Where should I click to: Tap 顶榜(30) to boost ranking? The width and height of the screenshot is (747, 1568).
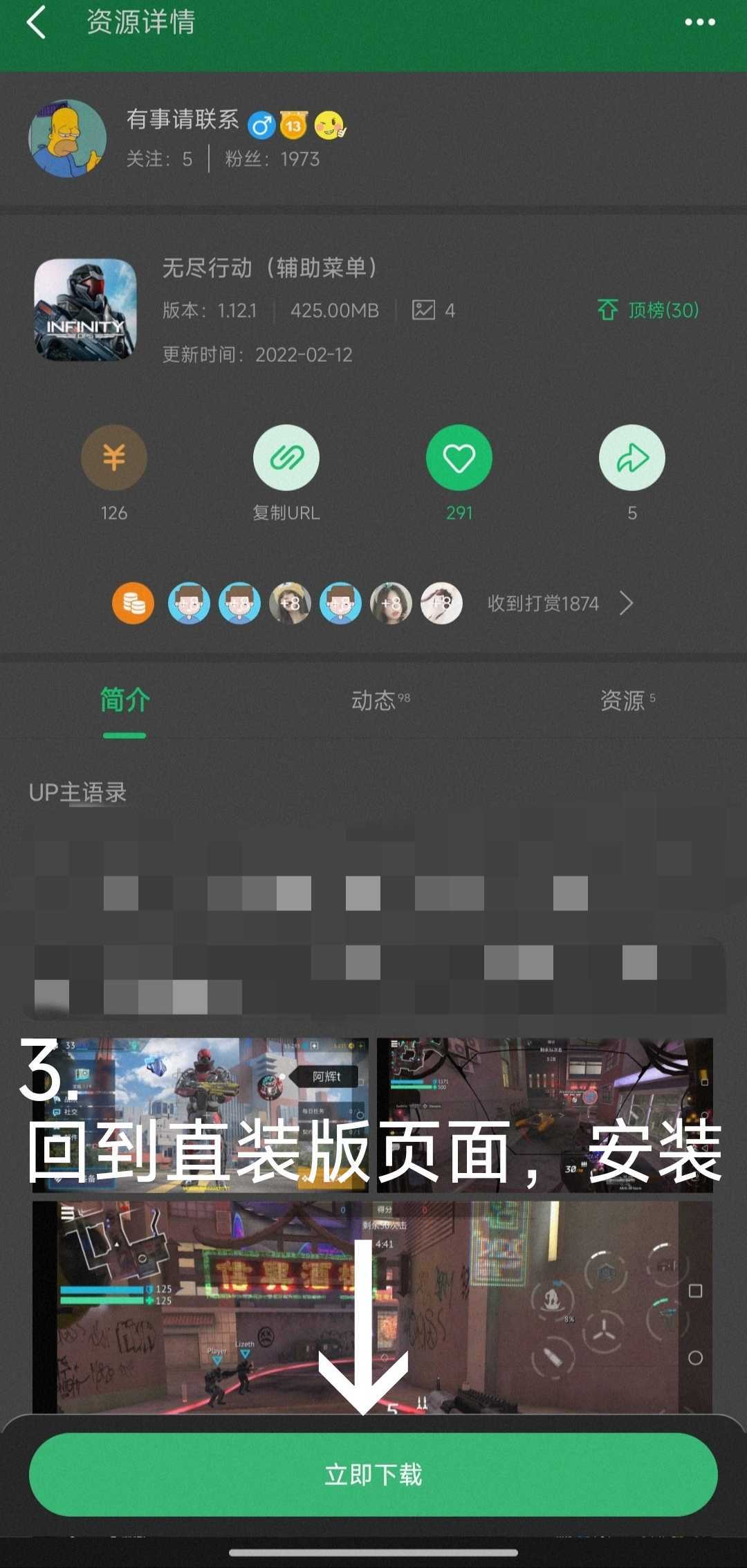(x=648, y=310)
